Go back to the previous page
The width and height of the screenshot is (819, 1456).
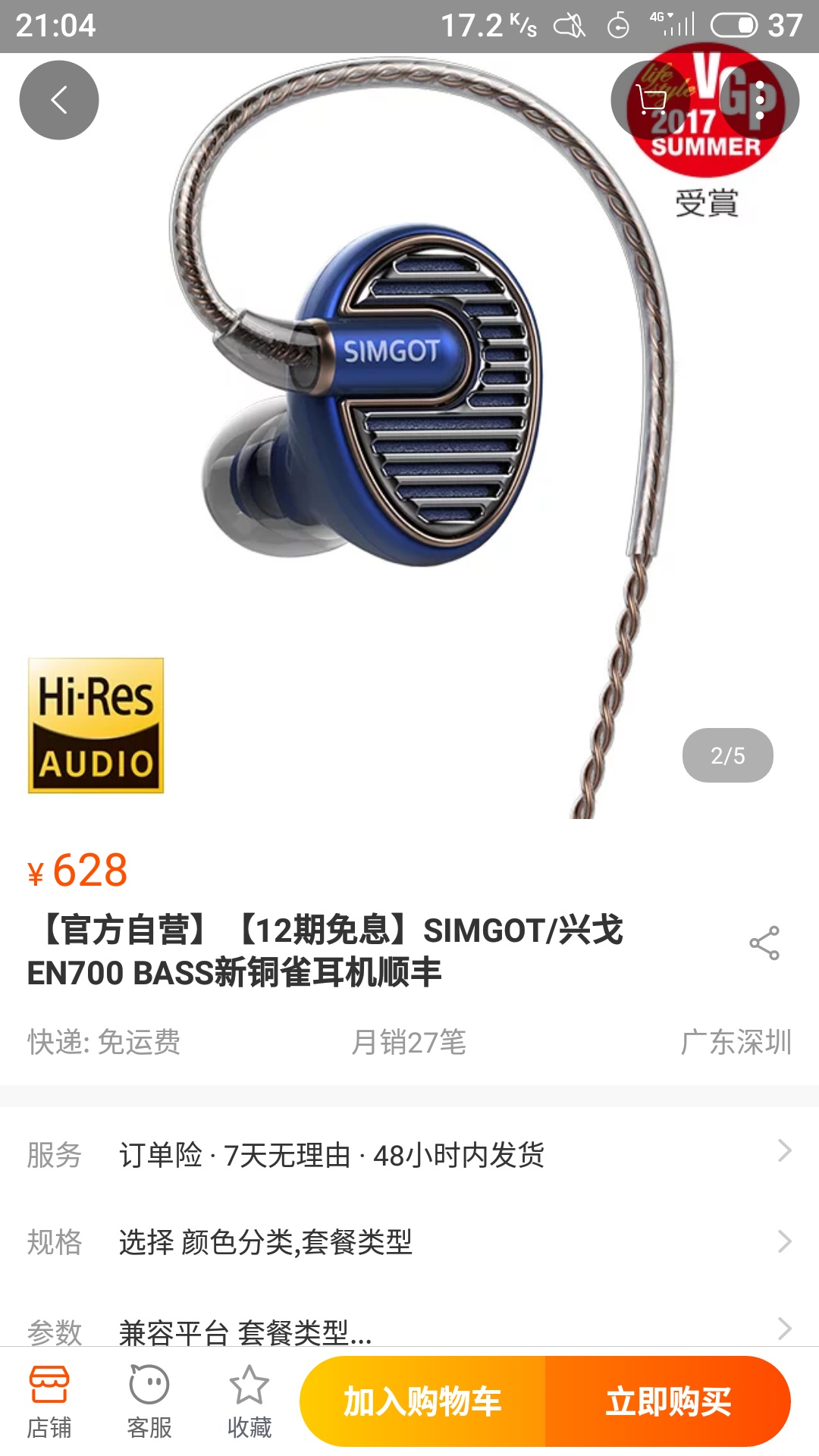[x=59, y=100]
